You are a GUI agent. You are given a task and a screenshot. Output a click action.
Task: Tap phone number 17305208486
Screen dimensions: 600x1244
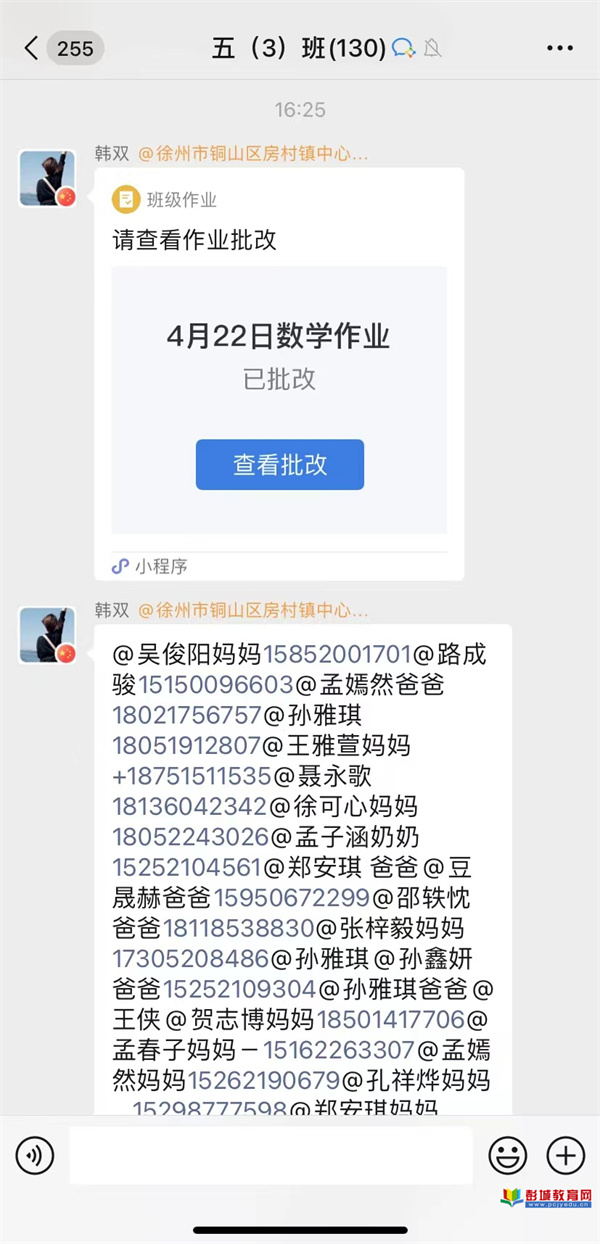190,958
